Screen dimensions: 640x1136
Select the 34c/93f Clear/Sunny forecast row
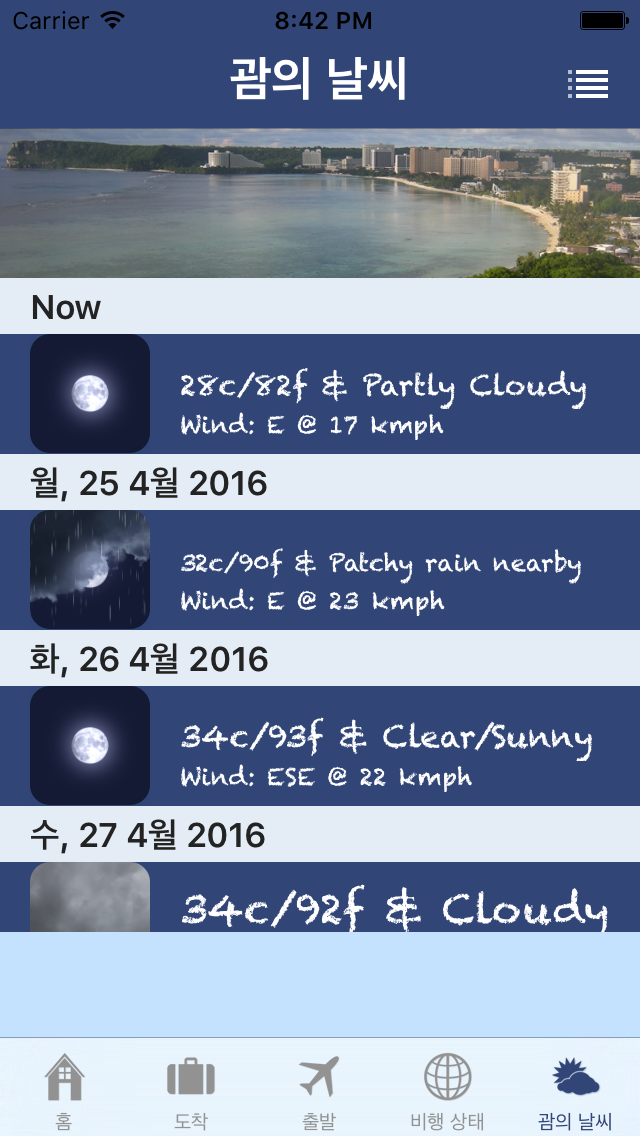[320, 746]
